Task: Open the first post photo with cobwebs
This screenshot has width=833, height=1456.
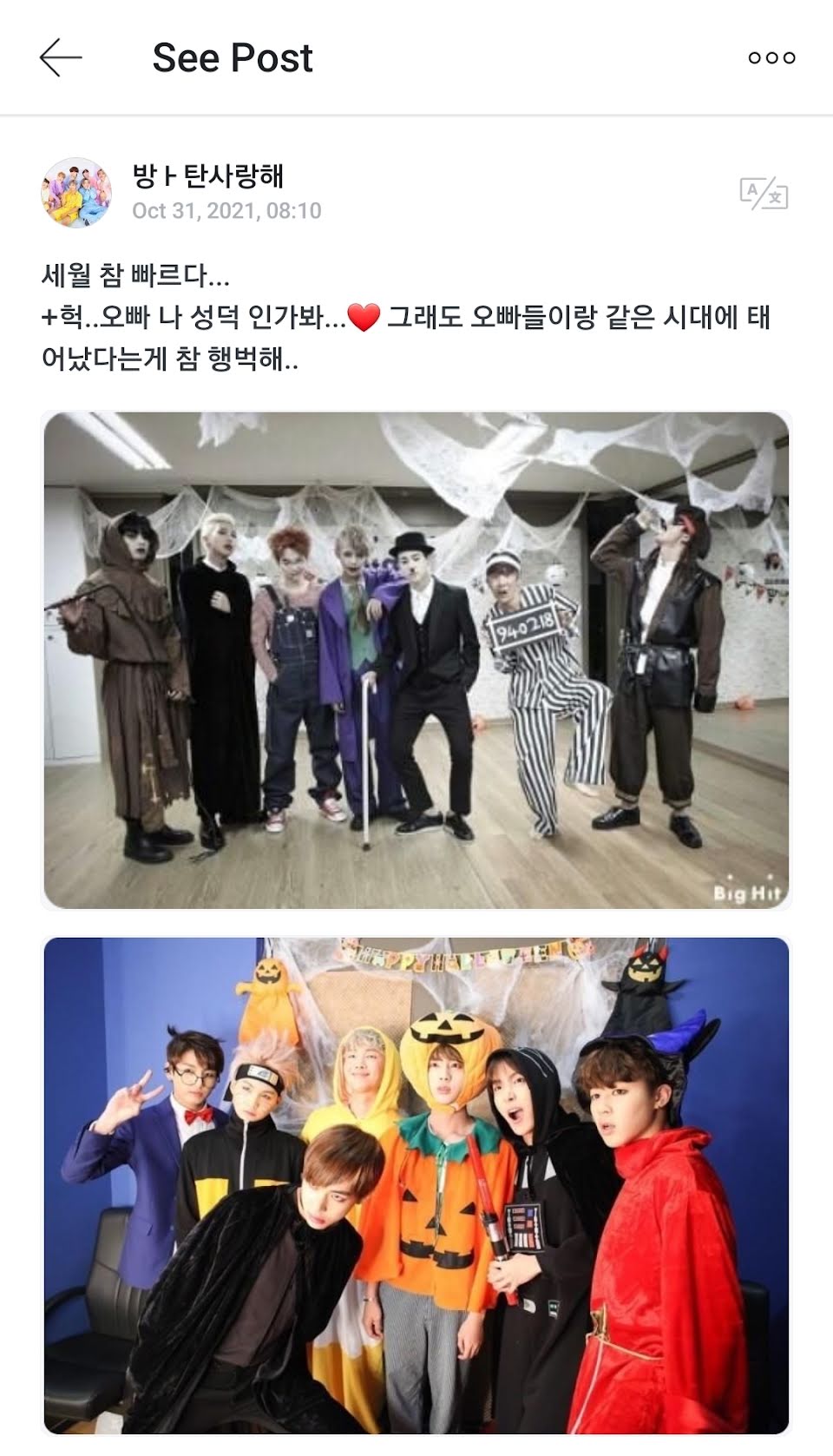Action: click(x=416, y=660)
